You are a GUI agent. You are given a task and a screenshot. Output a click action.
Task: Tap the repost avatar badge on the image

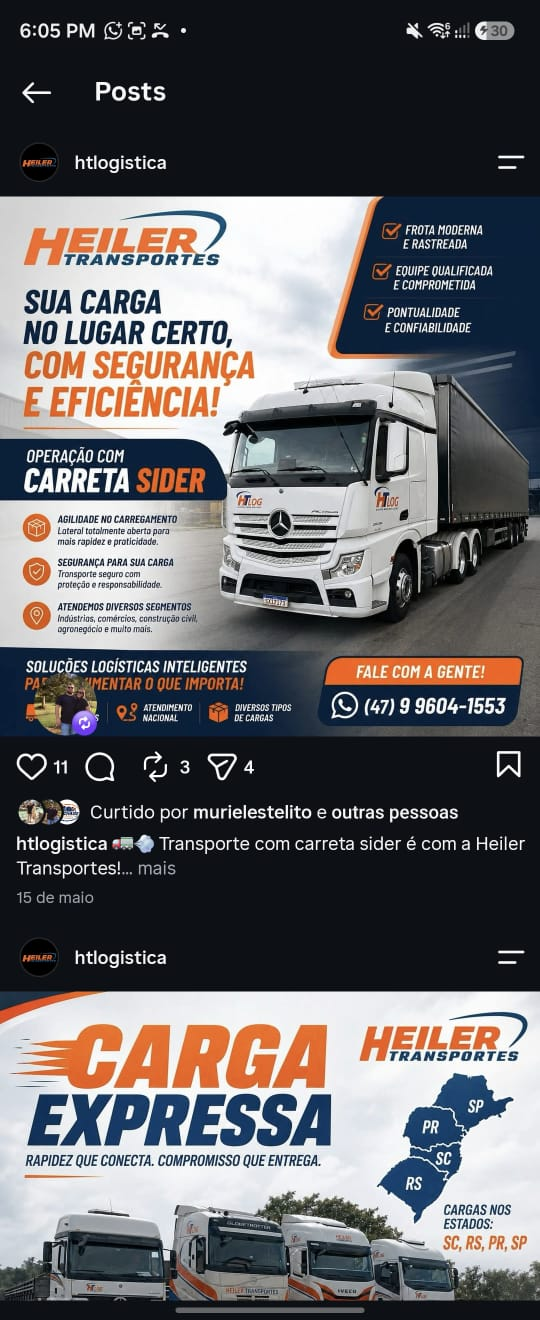[85, 722]
